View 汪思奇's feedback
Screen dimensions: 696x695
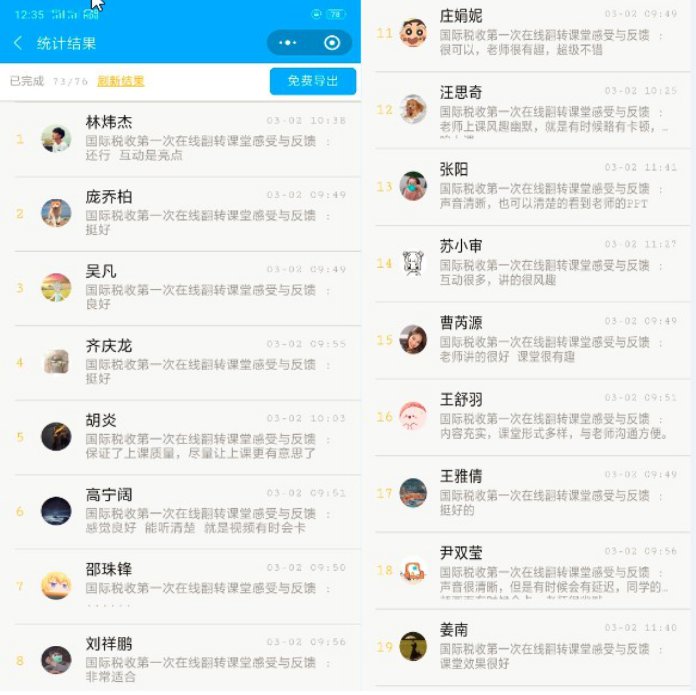coord(540,110)
